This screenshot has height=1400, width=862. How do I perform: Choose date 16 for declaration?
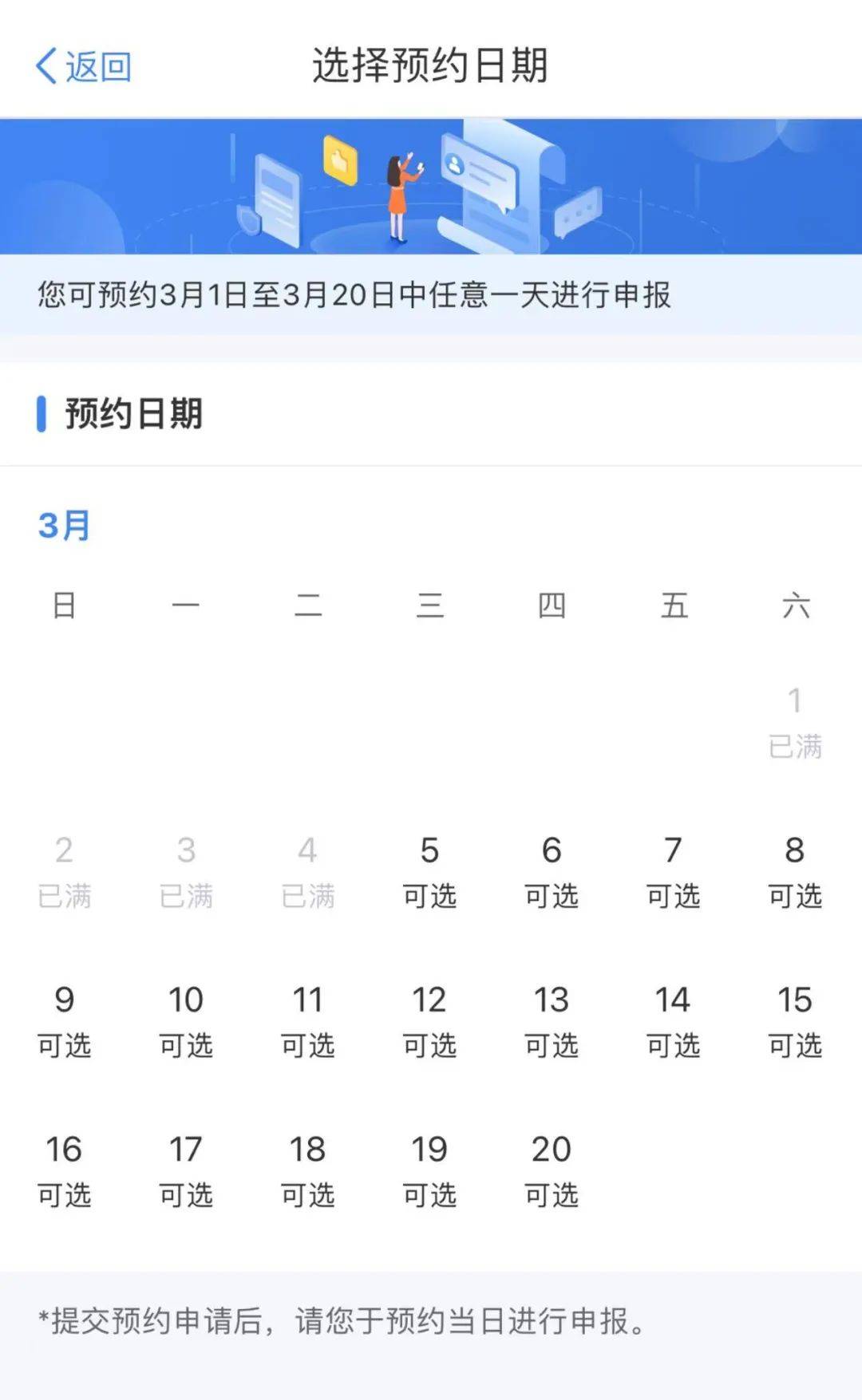[x=64, y=1171]
